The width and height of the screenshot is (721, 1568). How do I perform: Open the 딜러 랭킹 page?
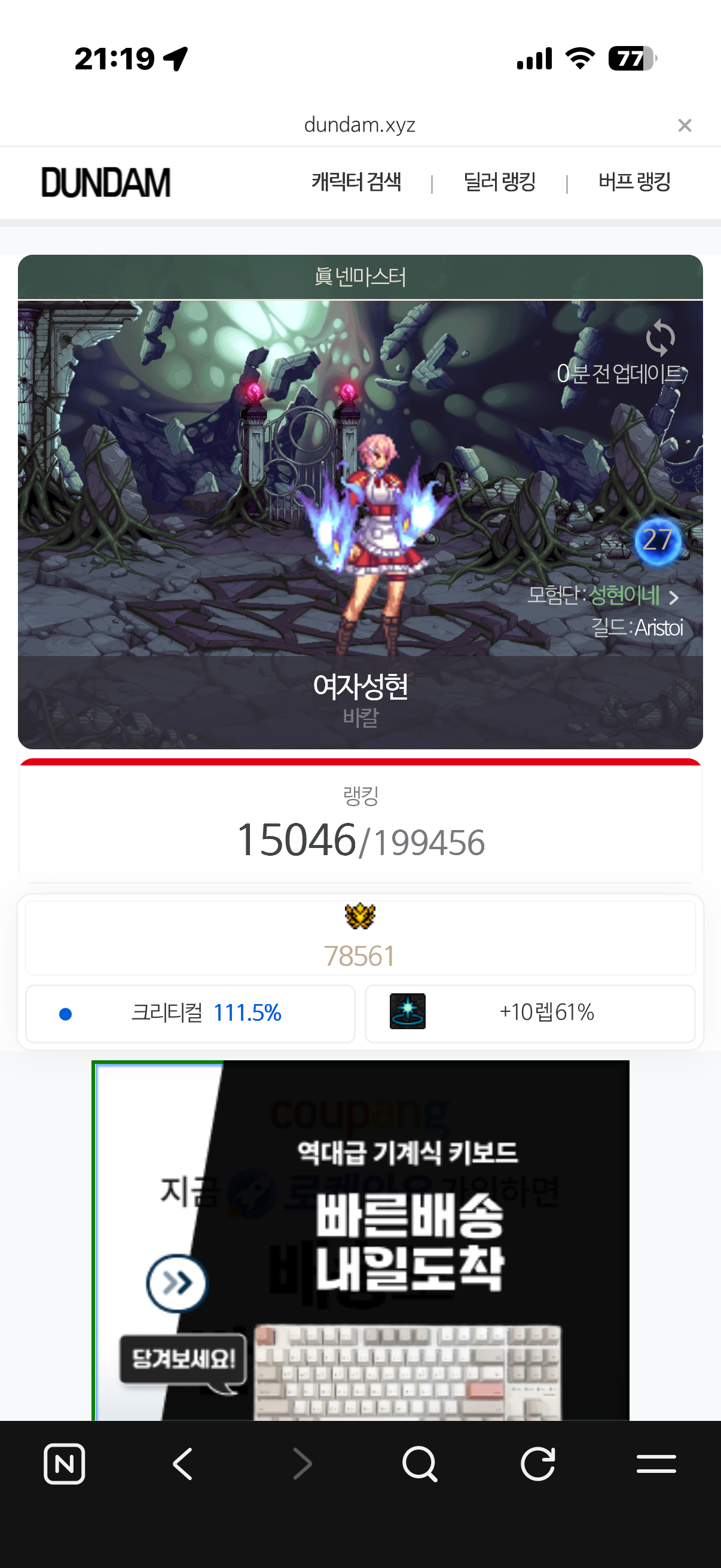coord(499,182)
